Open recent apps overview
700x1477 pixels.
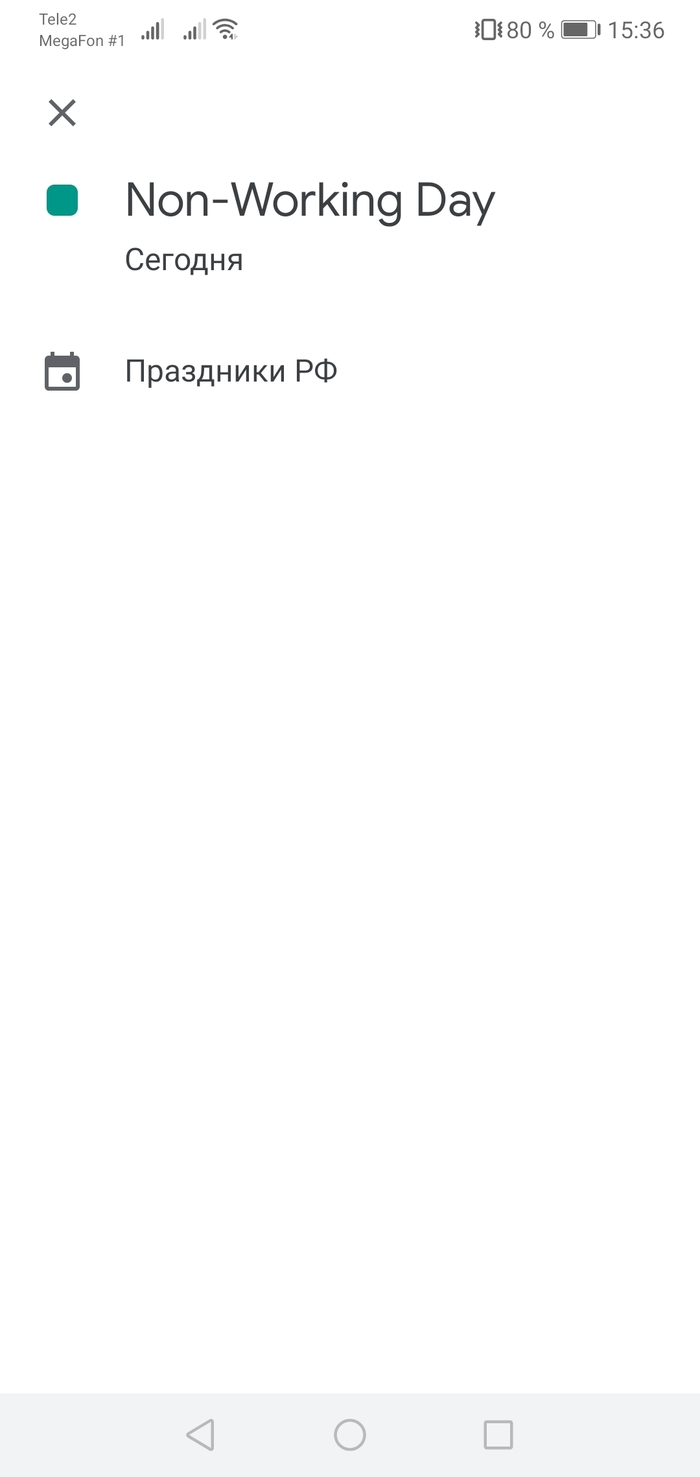tap(498, 1435)
